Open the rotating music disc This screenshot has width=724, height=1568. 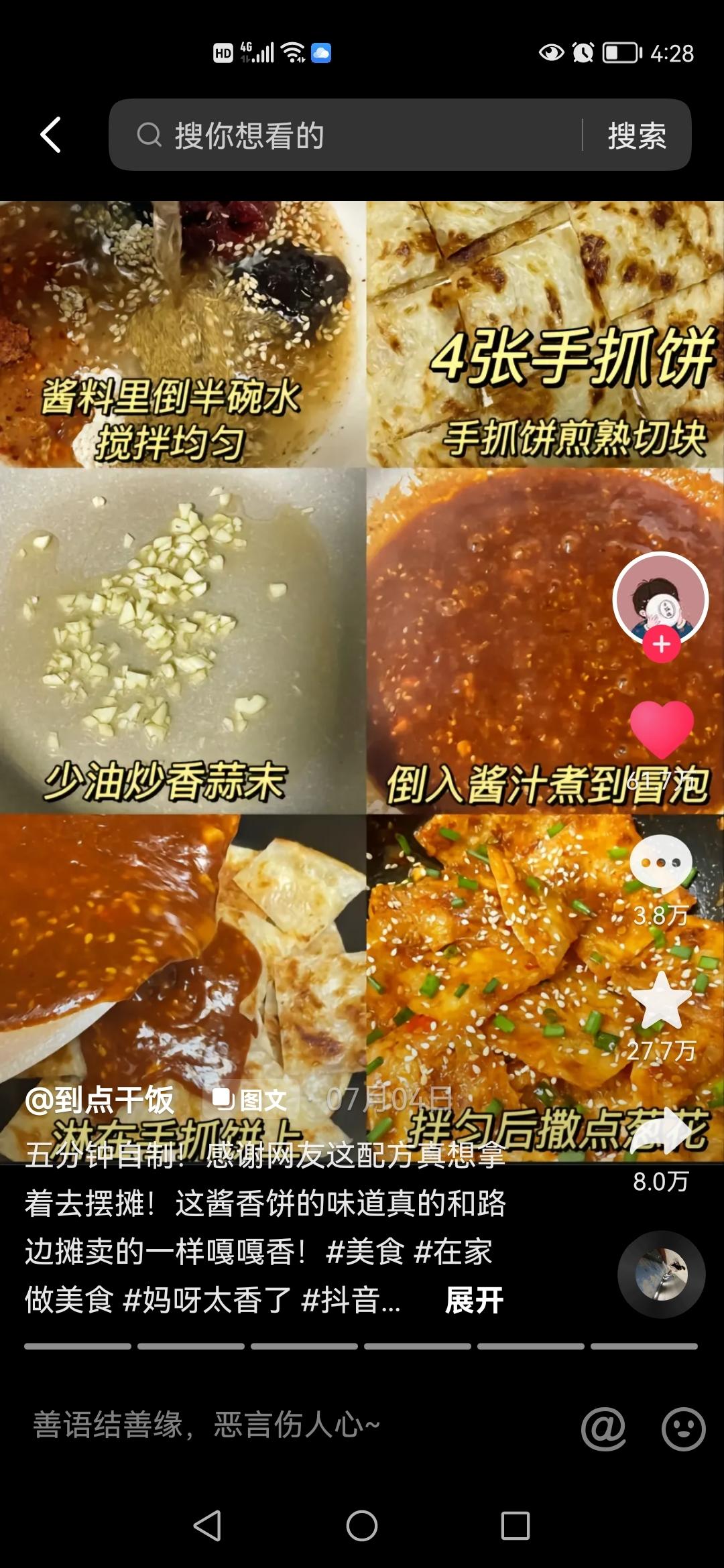[661, 1275]
